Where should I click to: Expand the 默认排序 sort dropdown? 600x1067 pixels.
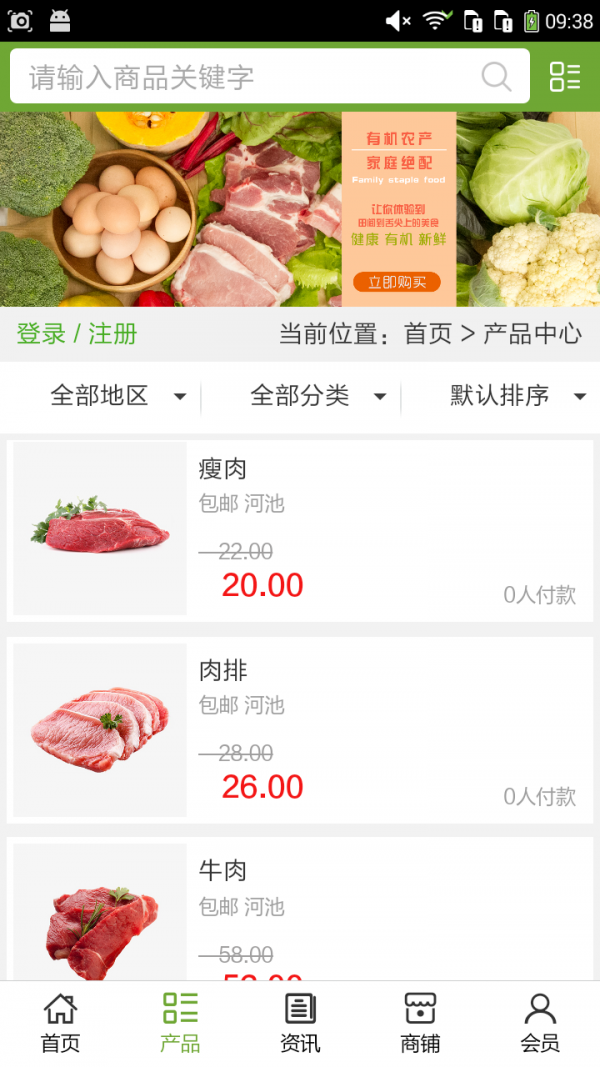point(515,396)
